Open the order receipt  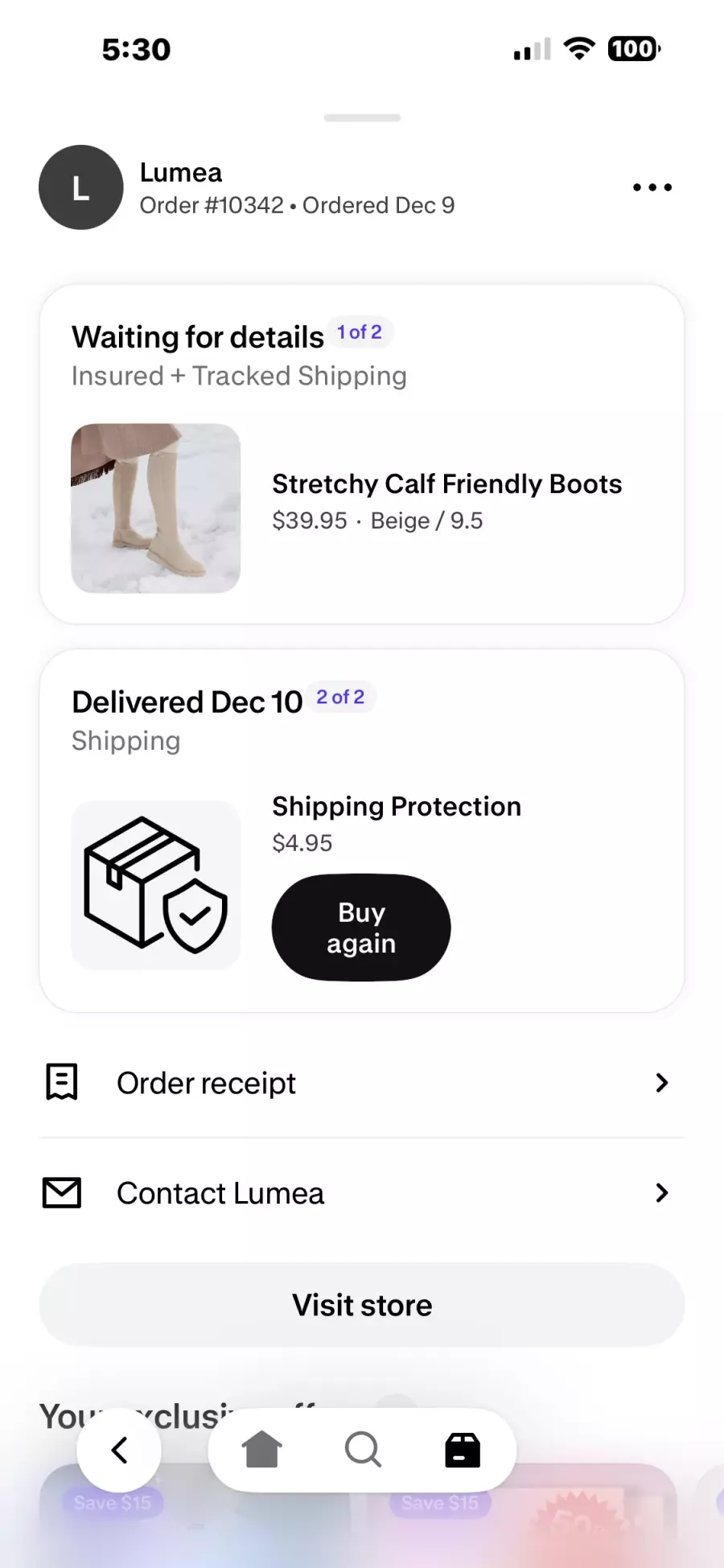tap(362, 1083)
